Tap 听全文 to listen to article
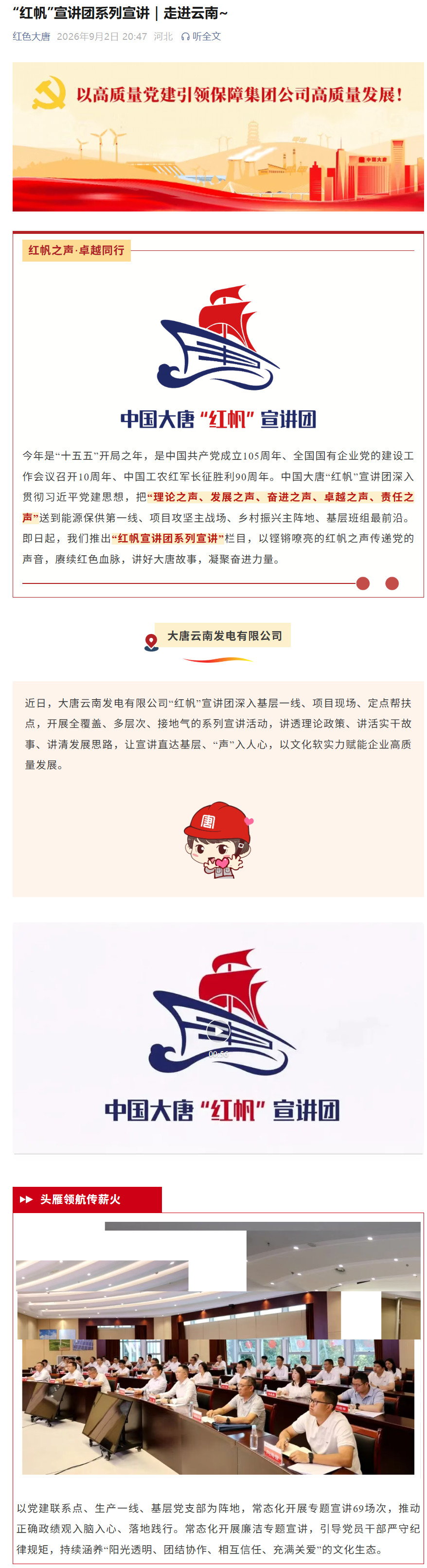This screenshot has height=1568, width=427. tap(201, 36)
